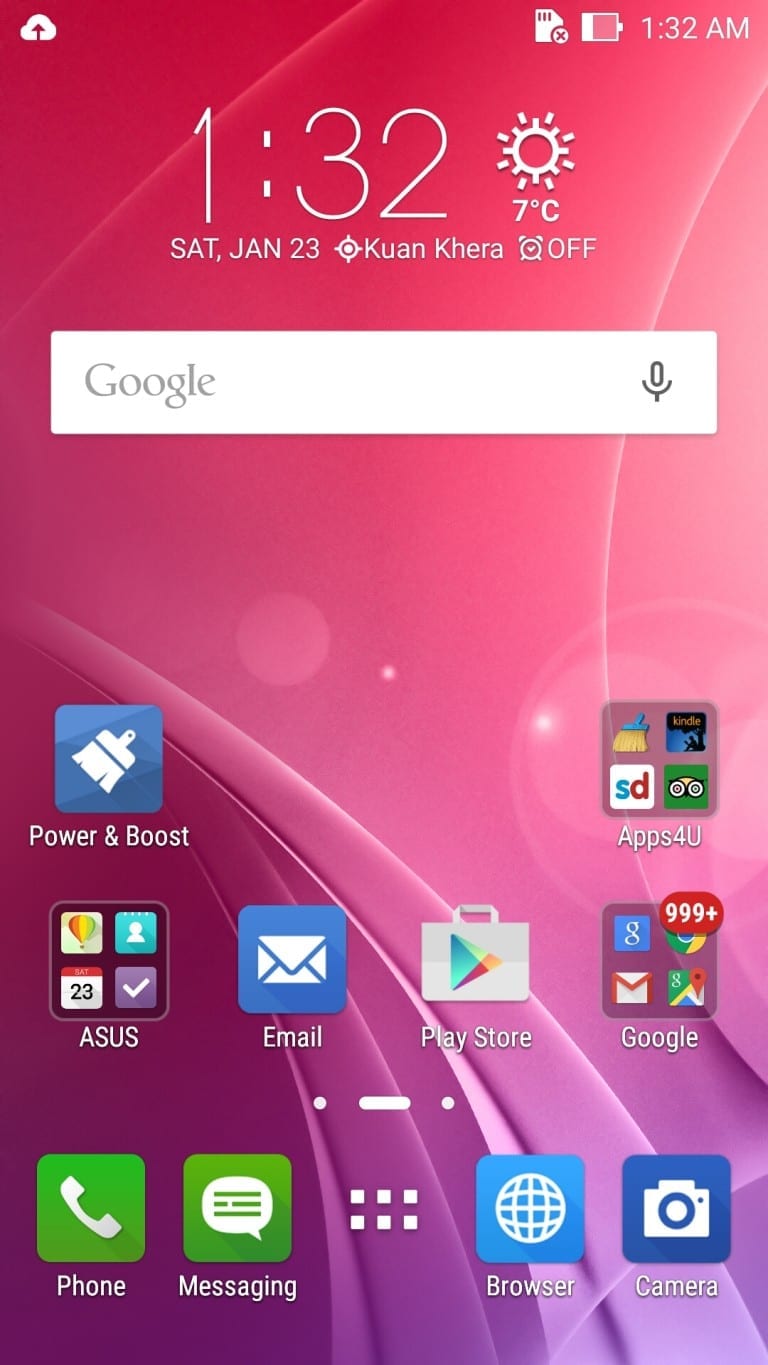Start voice search with the microphone
The height and width of the screenshot is (1365, 768).
pyautogui.click(x=656, y=382)
